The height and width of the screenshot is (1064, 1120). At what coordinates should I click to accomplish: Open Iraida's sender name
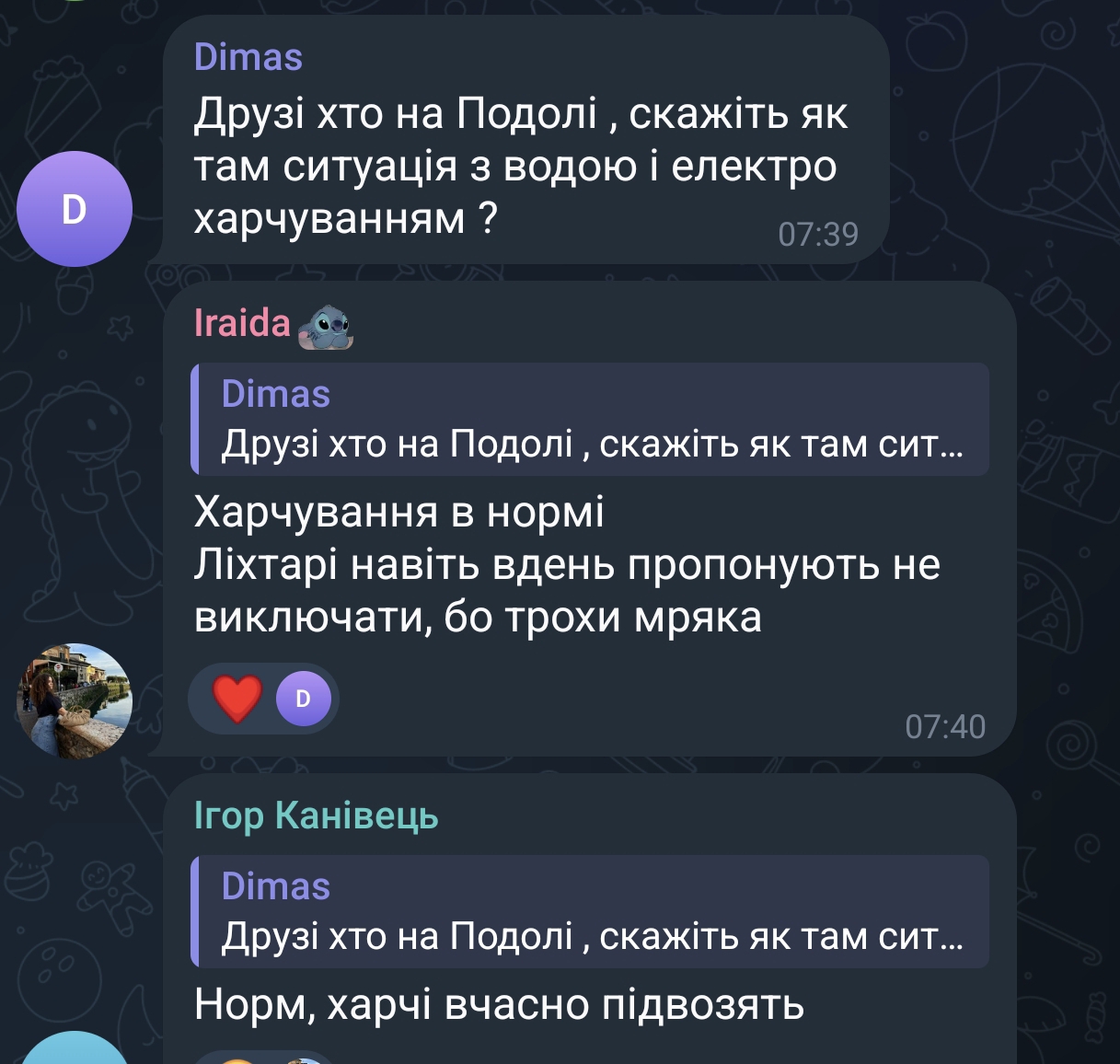tap(242, 323)
